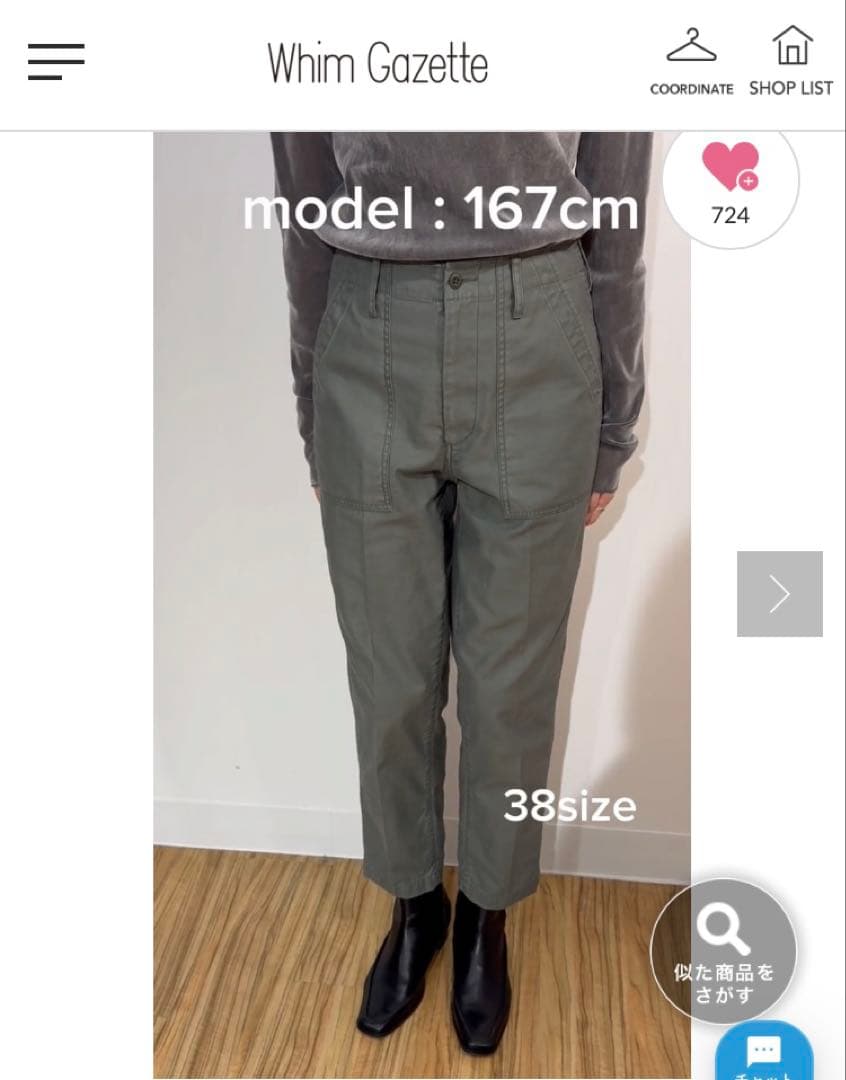
Task: Open the SHOP LIST
Action: [x=791, y=62]
